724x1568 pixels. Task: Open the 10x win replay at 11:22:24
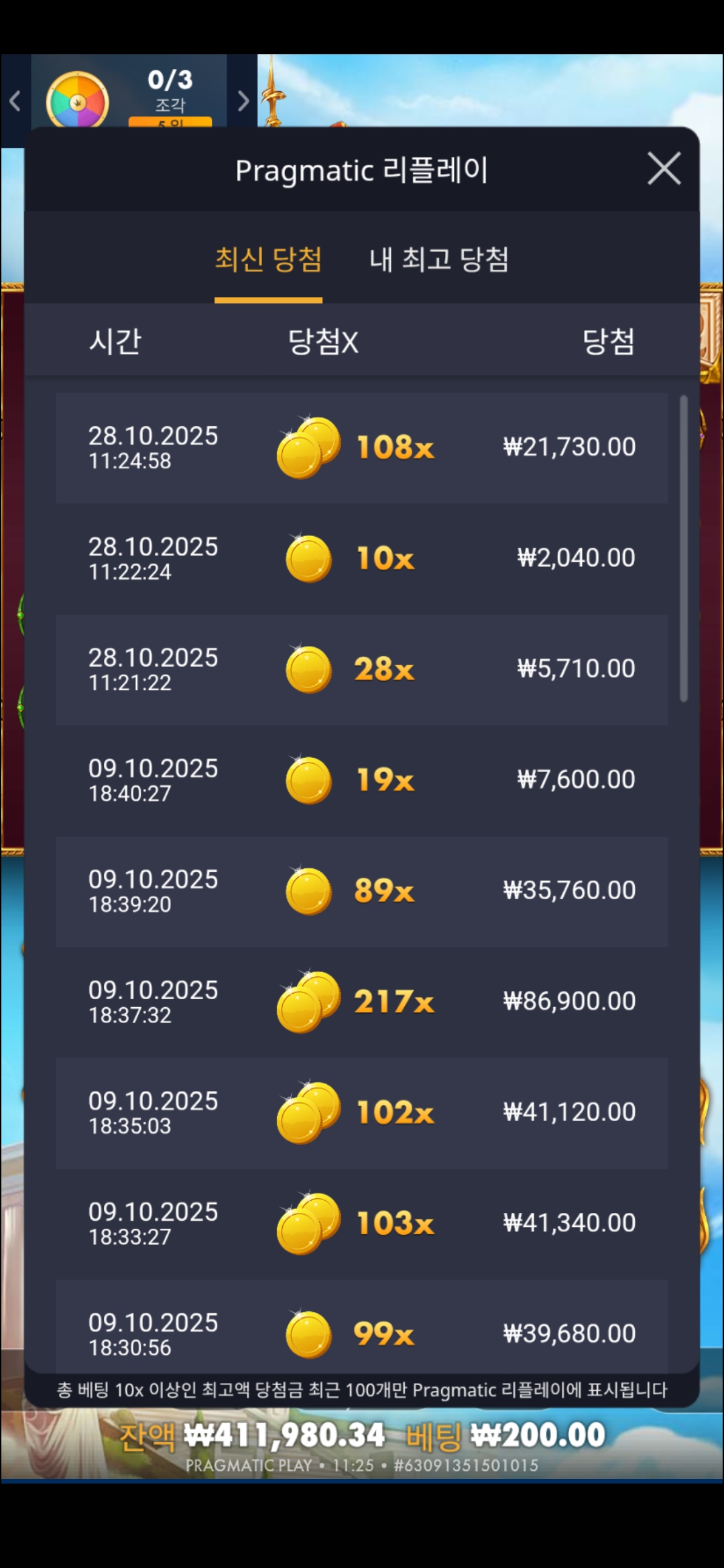tap(361, 558)
